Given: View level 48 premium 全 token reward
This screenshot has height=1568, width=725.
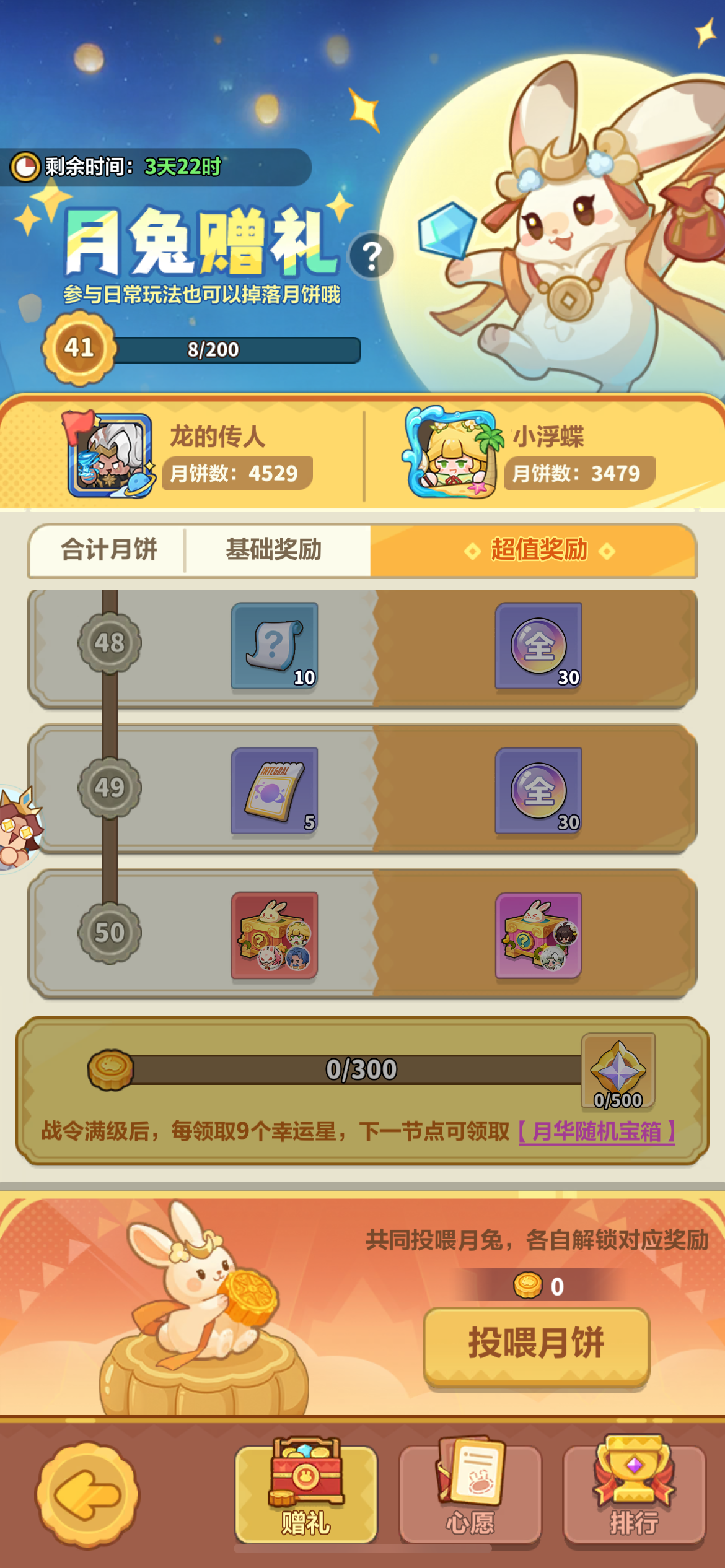Looking at the screenshot, I should 538,645.
